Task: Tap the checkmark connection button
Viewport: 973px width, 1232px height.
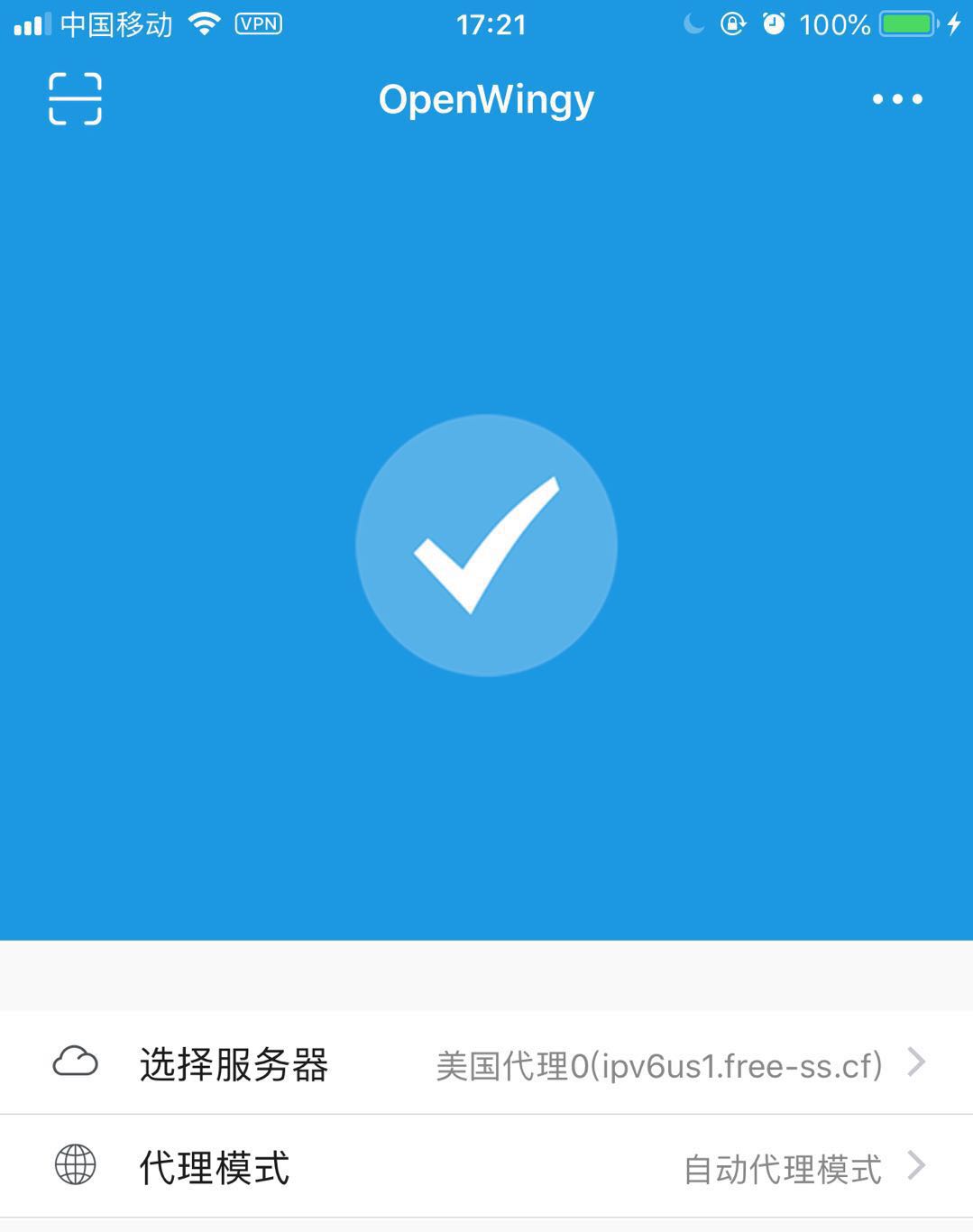Action: coord(486,546)
